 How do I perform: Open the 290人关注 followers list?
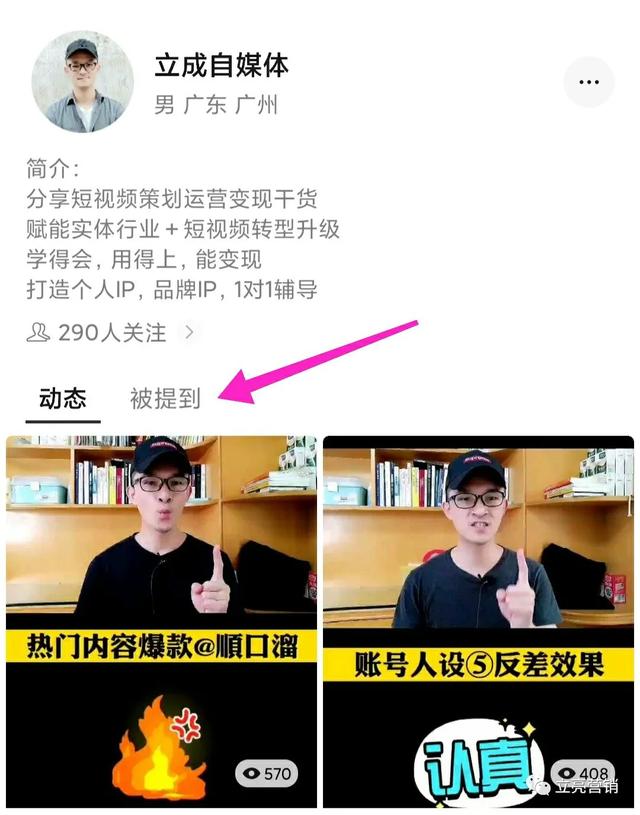[x=111, y=332]
